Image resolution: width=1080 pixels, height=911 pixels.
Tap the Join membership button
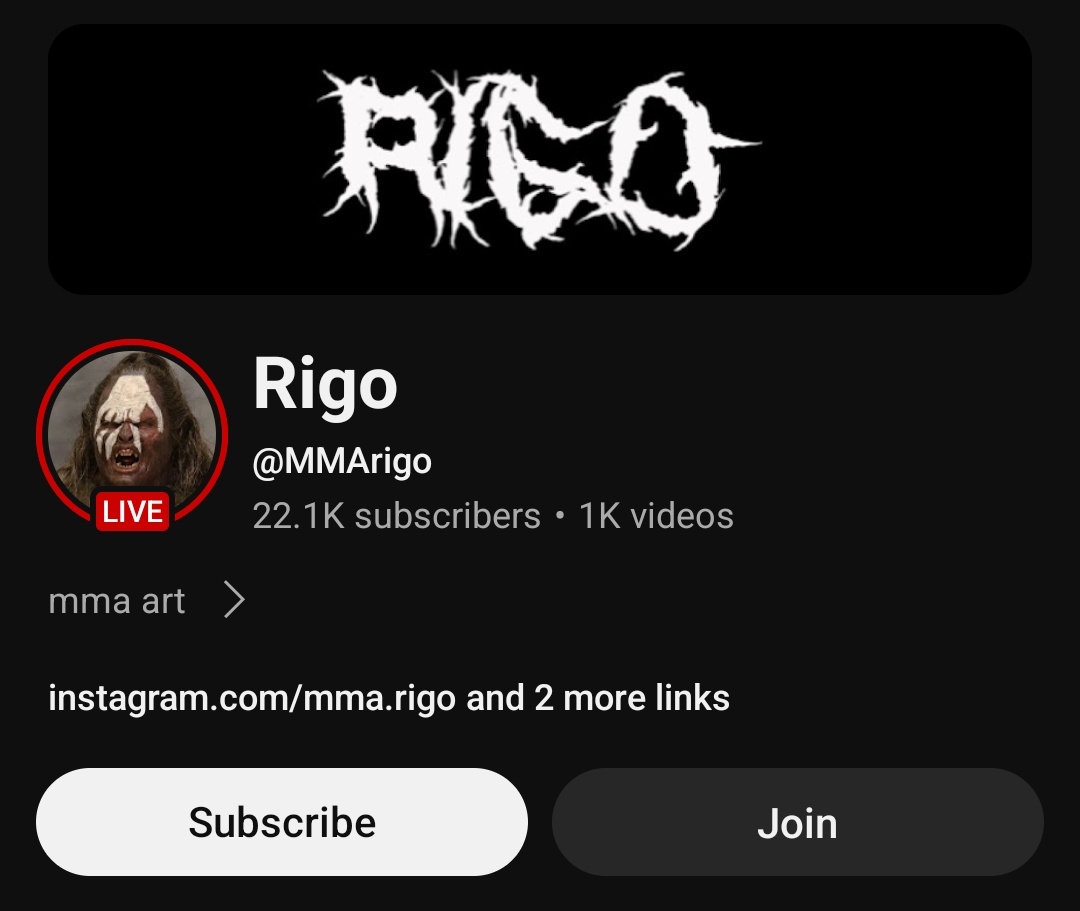[797, 822]
